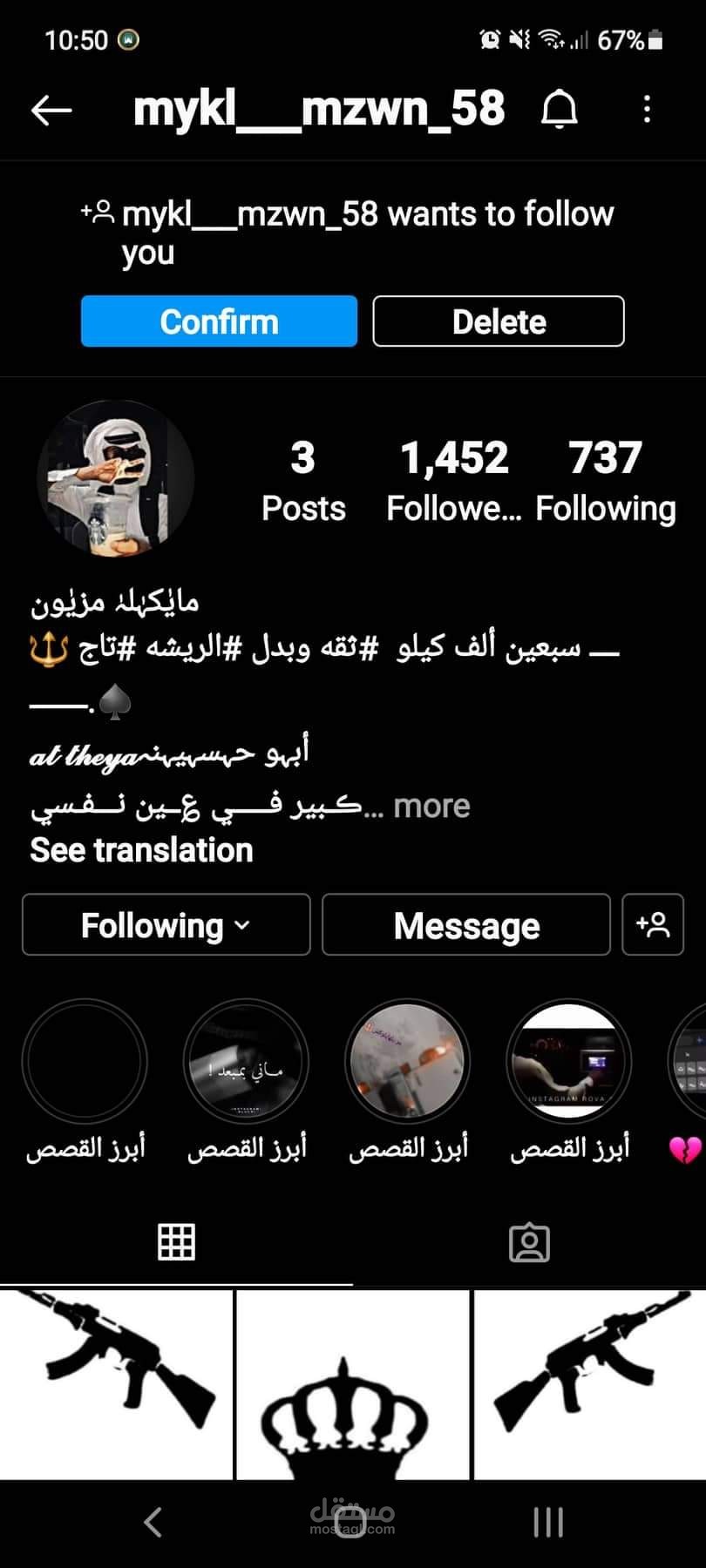Open the Following dropdown button
Screen dimensions: 706x1568
(166, 925)
